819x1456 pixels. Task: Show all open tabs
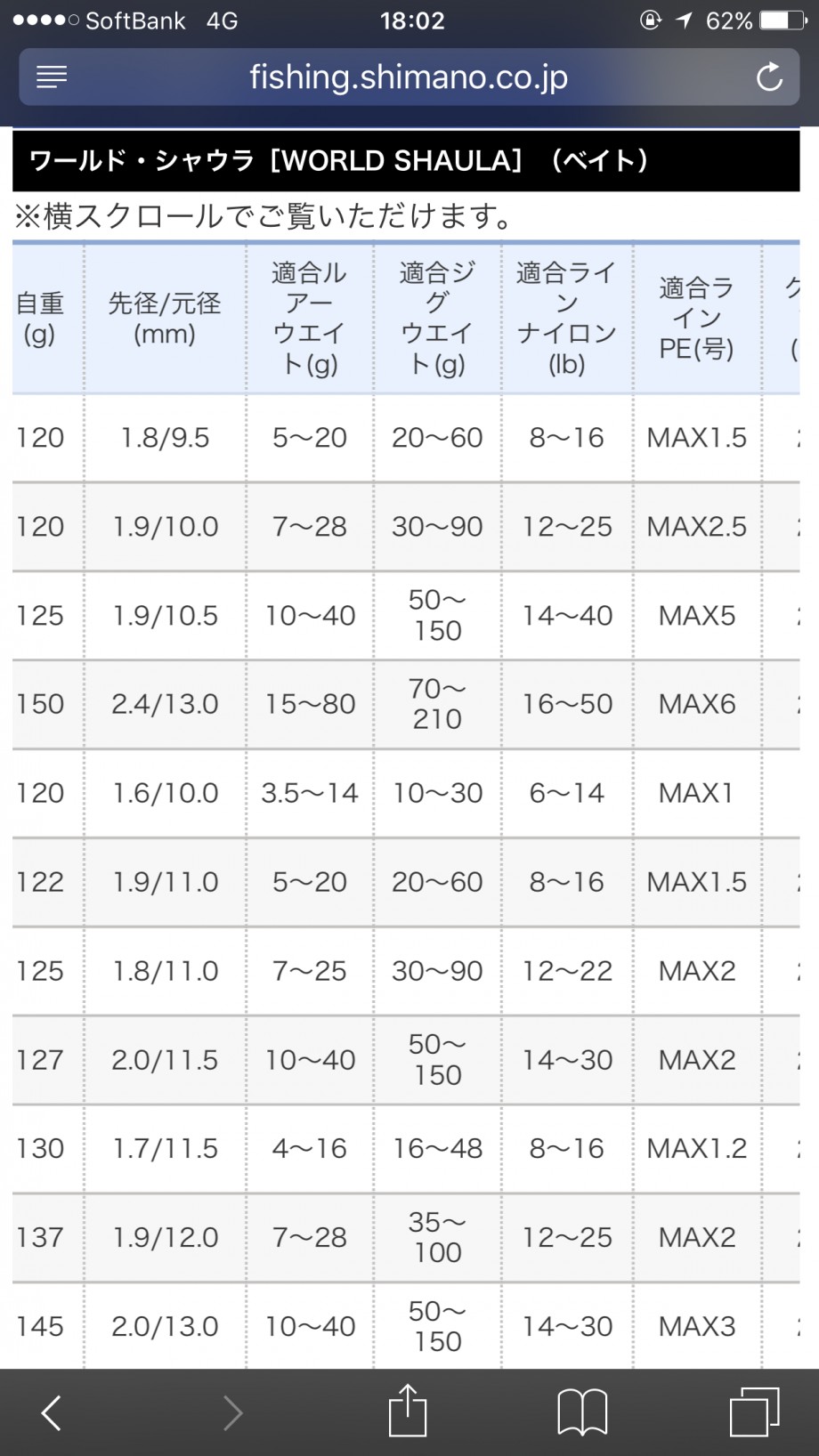754,1412
